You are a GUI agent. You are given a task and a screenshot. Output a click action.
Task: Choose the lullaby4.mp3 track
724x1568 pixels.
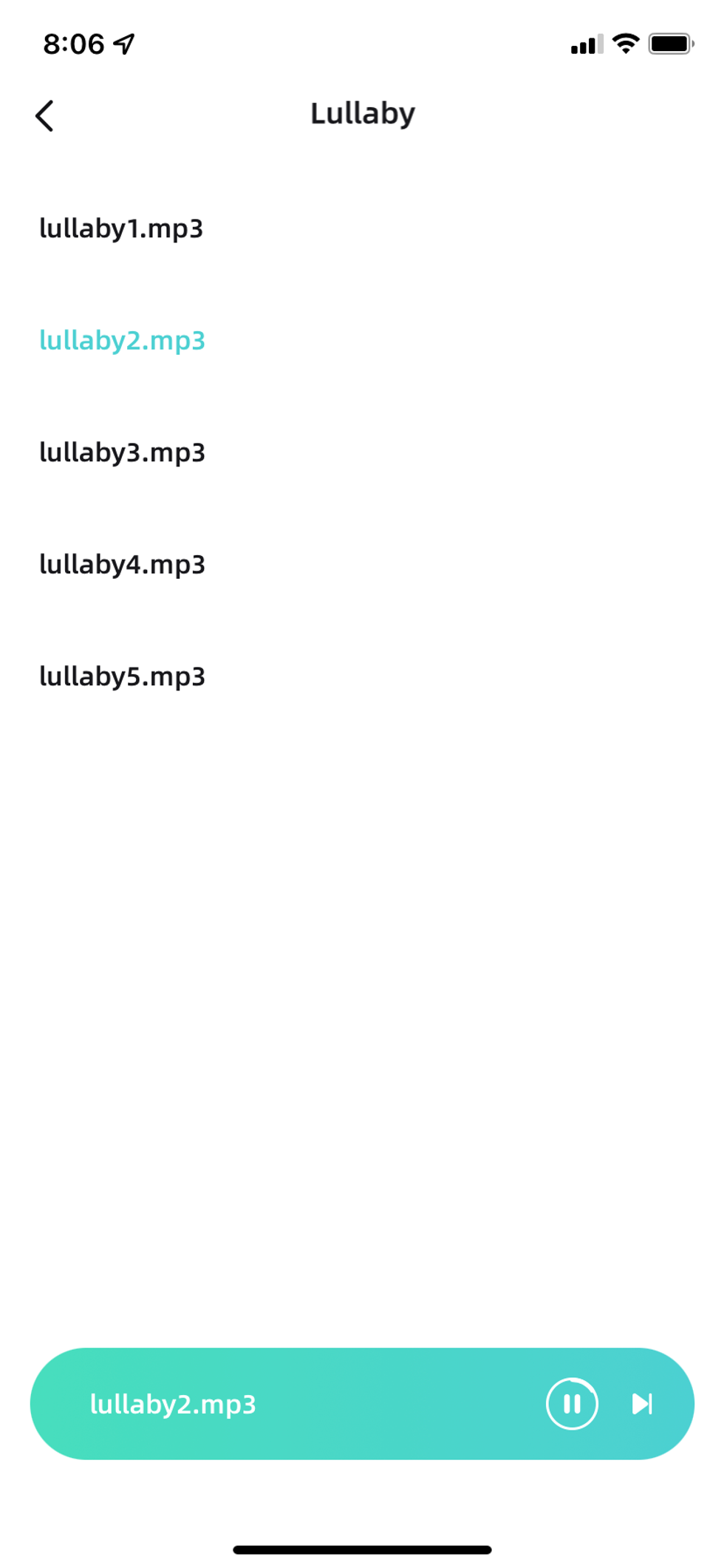(122, 565)
